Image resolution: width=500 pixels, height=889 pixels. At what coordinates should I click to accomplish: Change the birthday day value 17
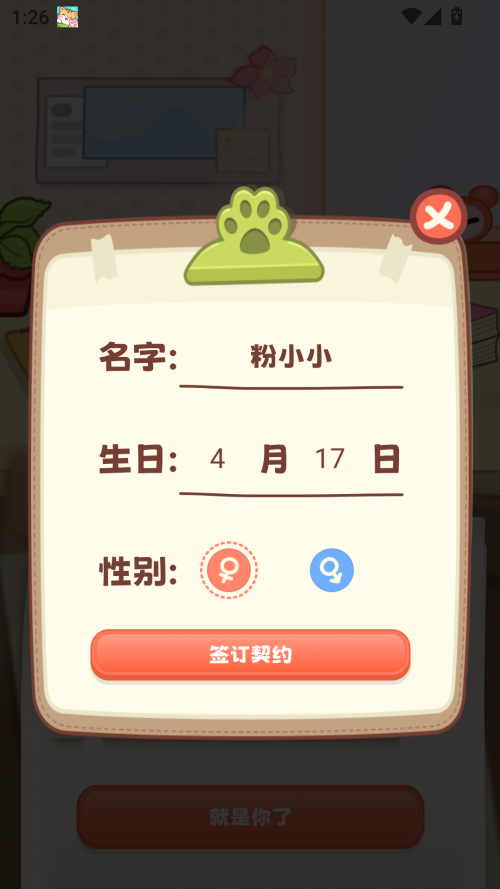(329, 459)
